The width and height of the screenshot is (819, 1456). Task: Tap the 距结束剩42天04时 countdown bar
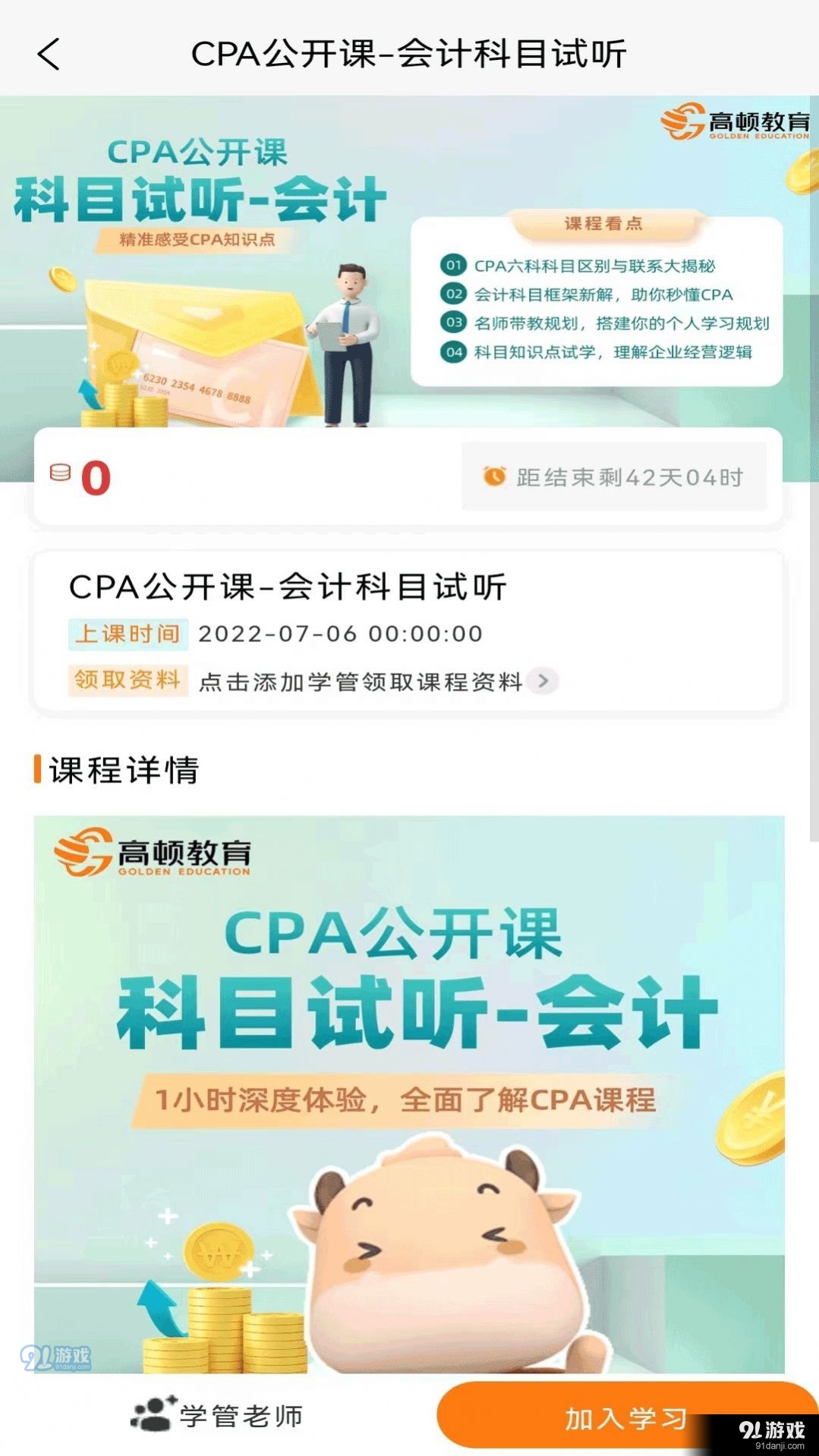tap(615, 476)
